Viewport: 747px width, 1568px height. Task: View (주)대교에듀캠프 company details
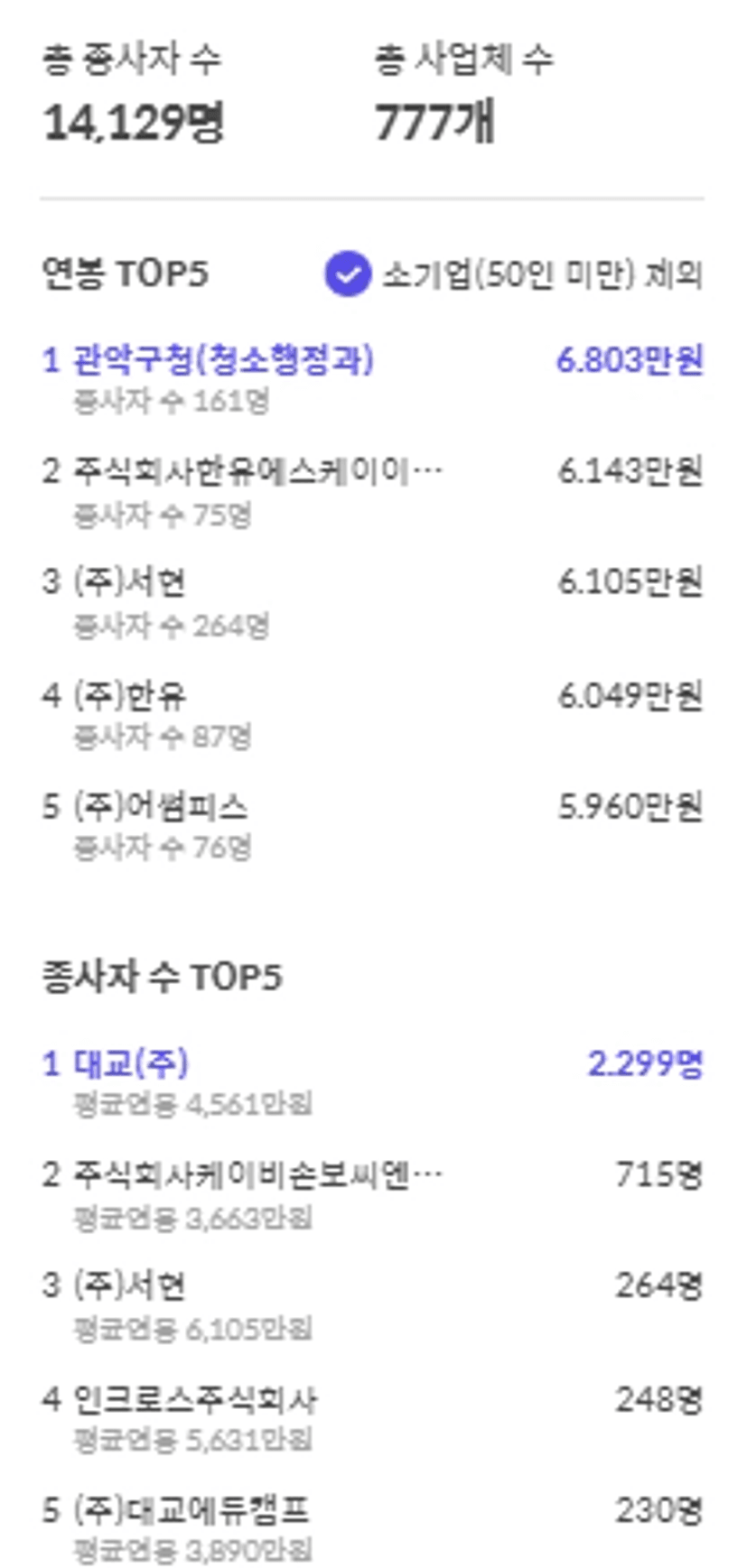point(372,1529)
